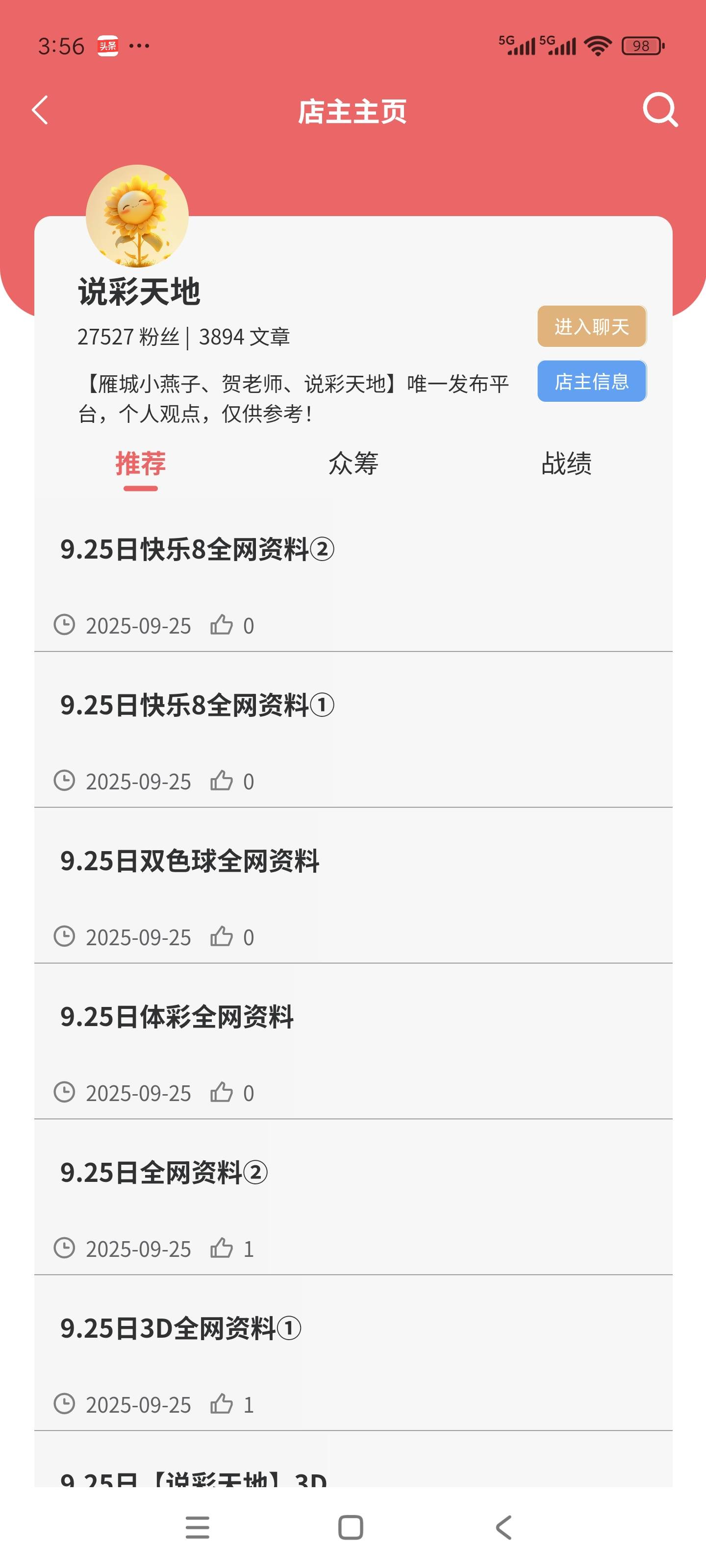706x1568 pixels.
Task: Switch to the 众筹 tab
Action: coord(353,464)
